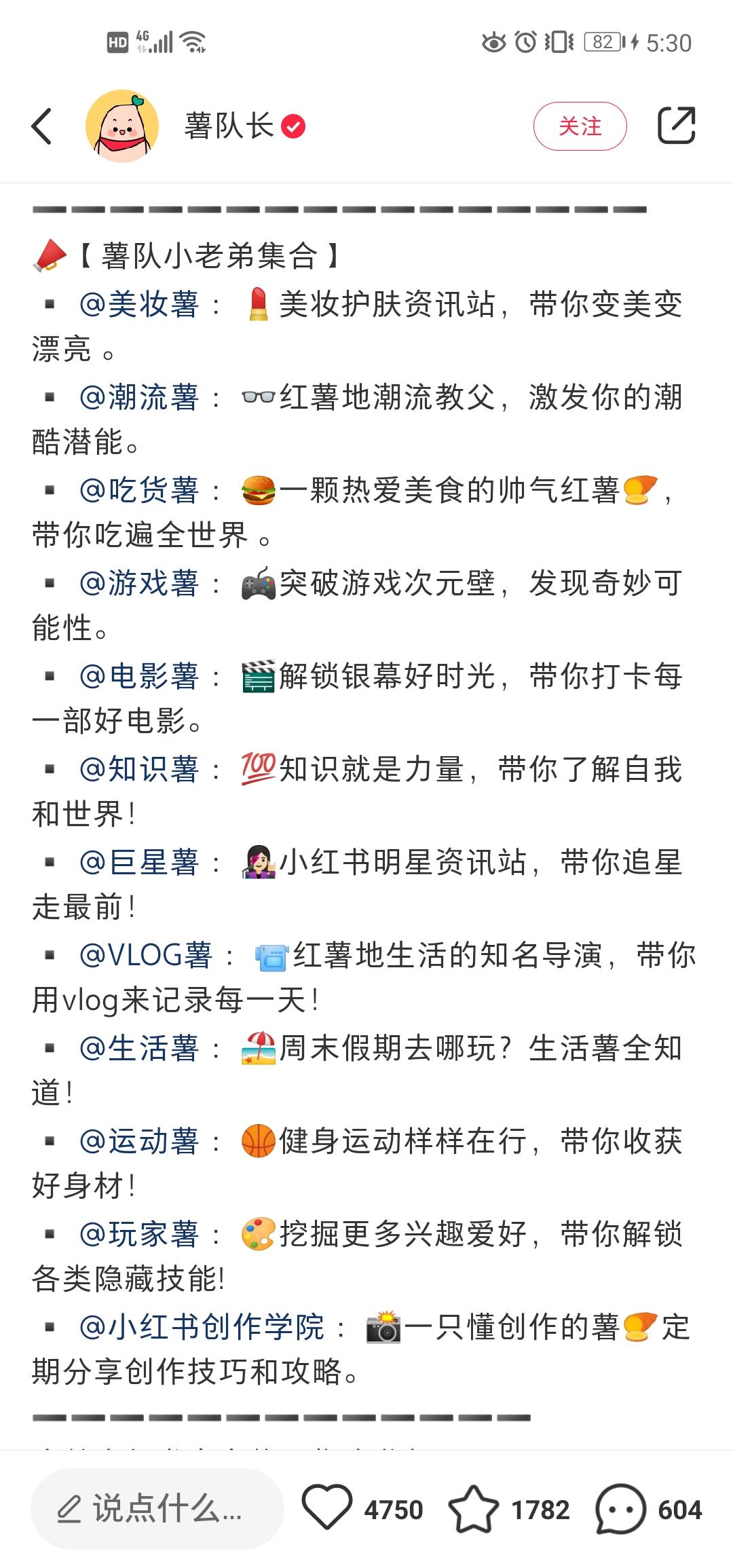Image resolution: width=733 pixels, height=1568 pixels.
Task: Like this post with the heart
Action: click(326, 1508)
